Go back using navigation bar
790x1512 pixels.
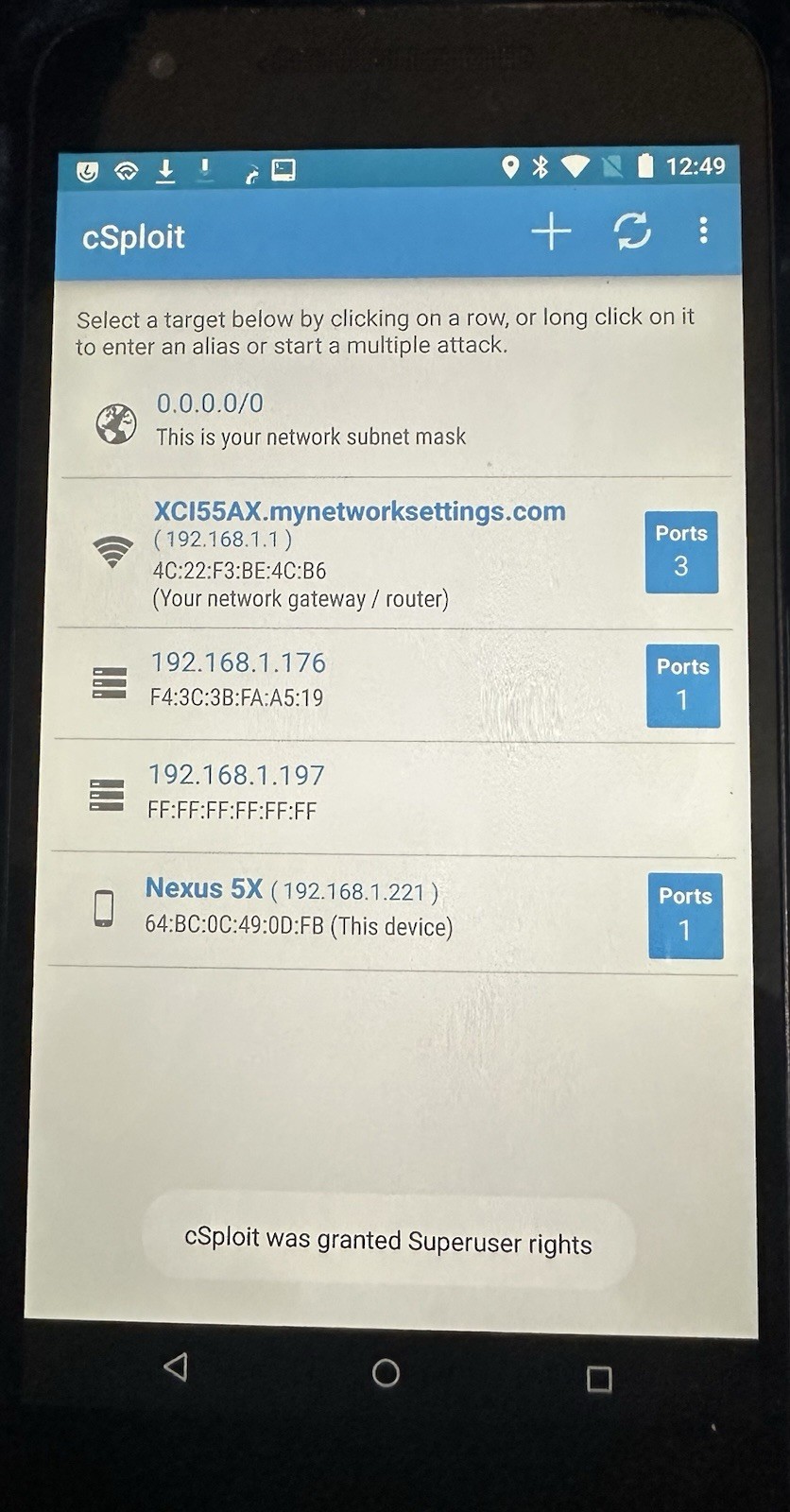click(176, 1366)
